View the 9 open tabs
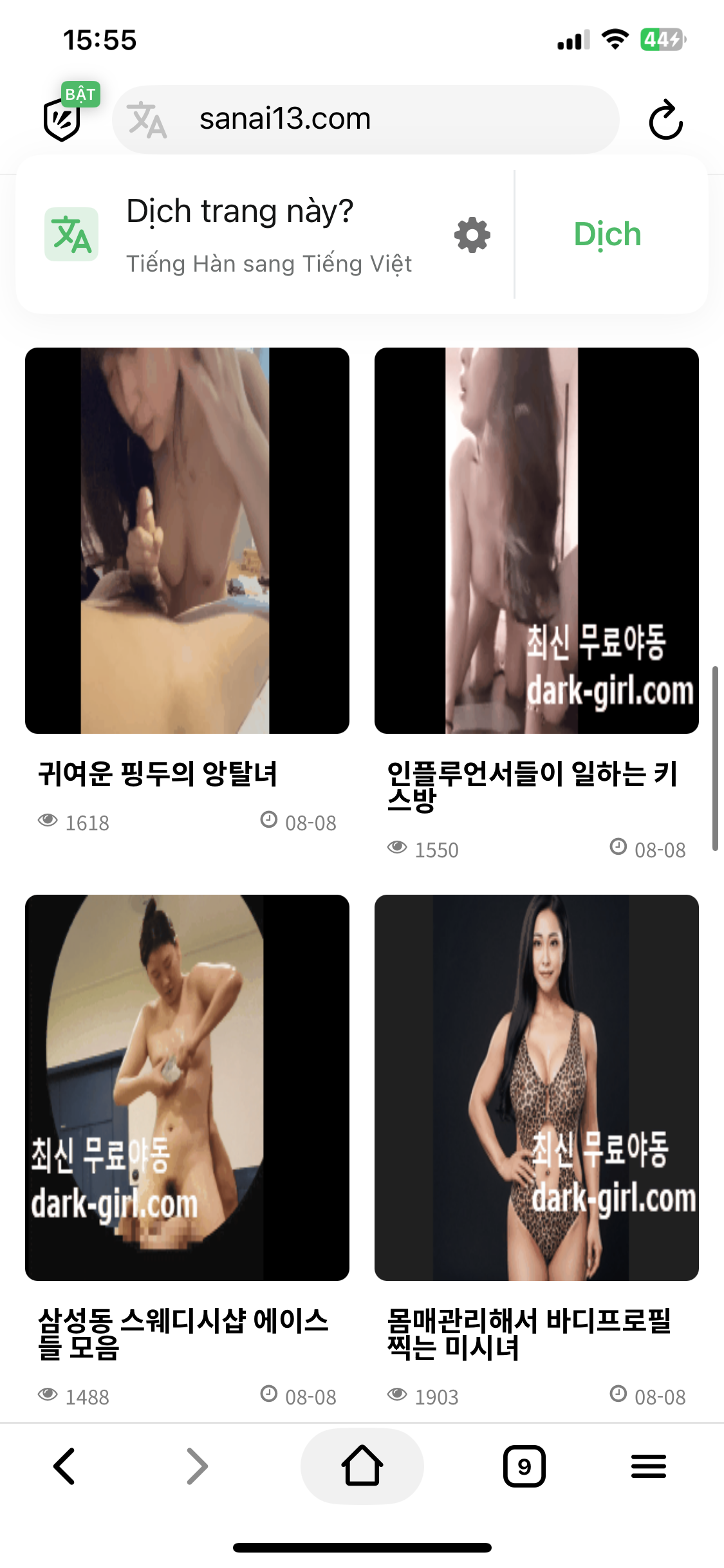This screenshot has width=724, height=1568. tap(524, 1466)
